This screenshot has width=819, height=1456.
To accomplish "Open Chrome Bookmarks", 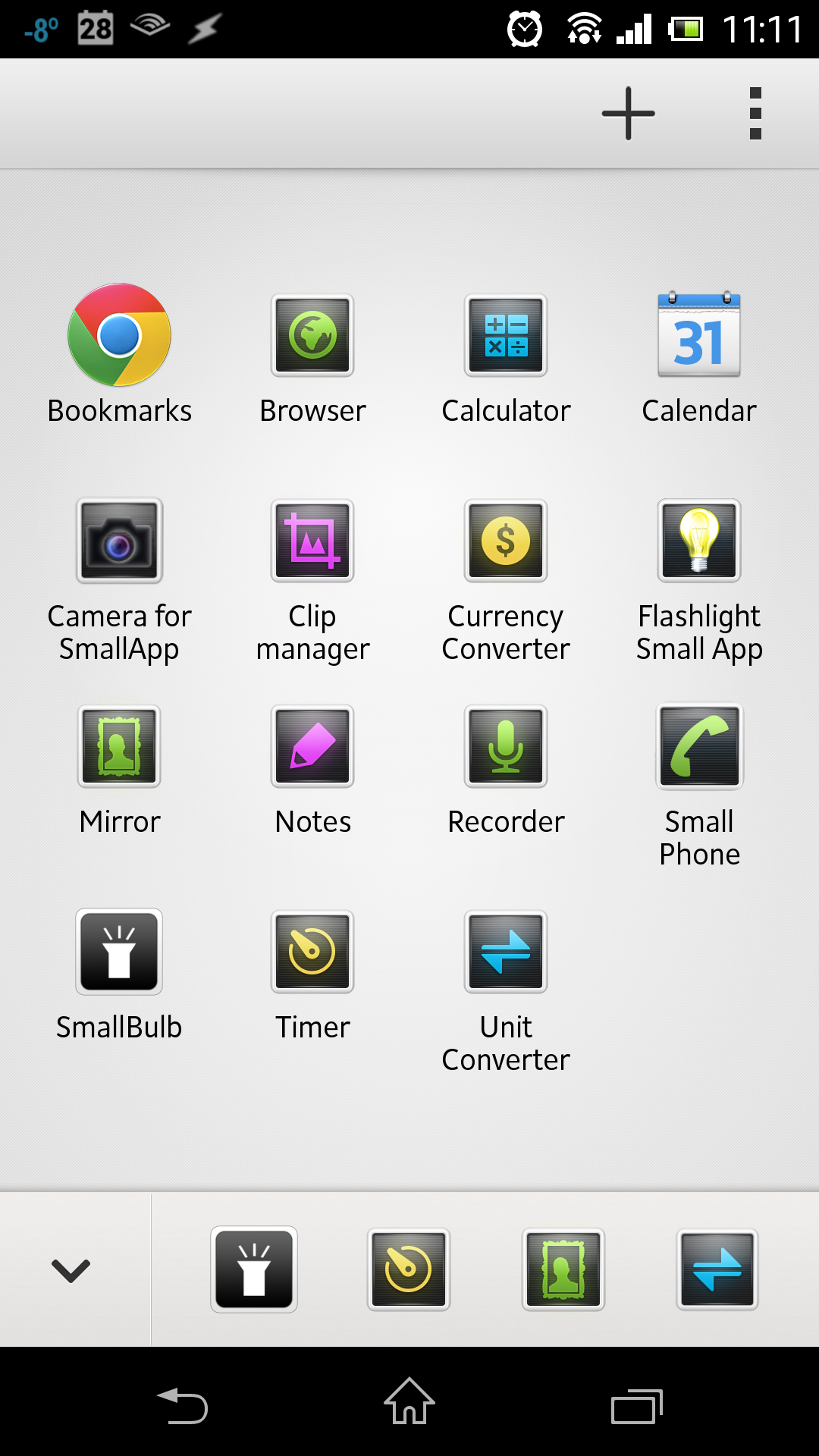I will tap(118, 336).
